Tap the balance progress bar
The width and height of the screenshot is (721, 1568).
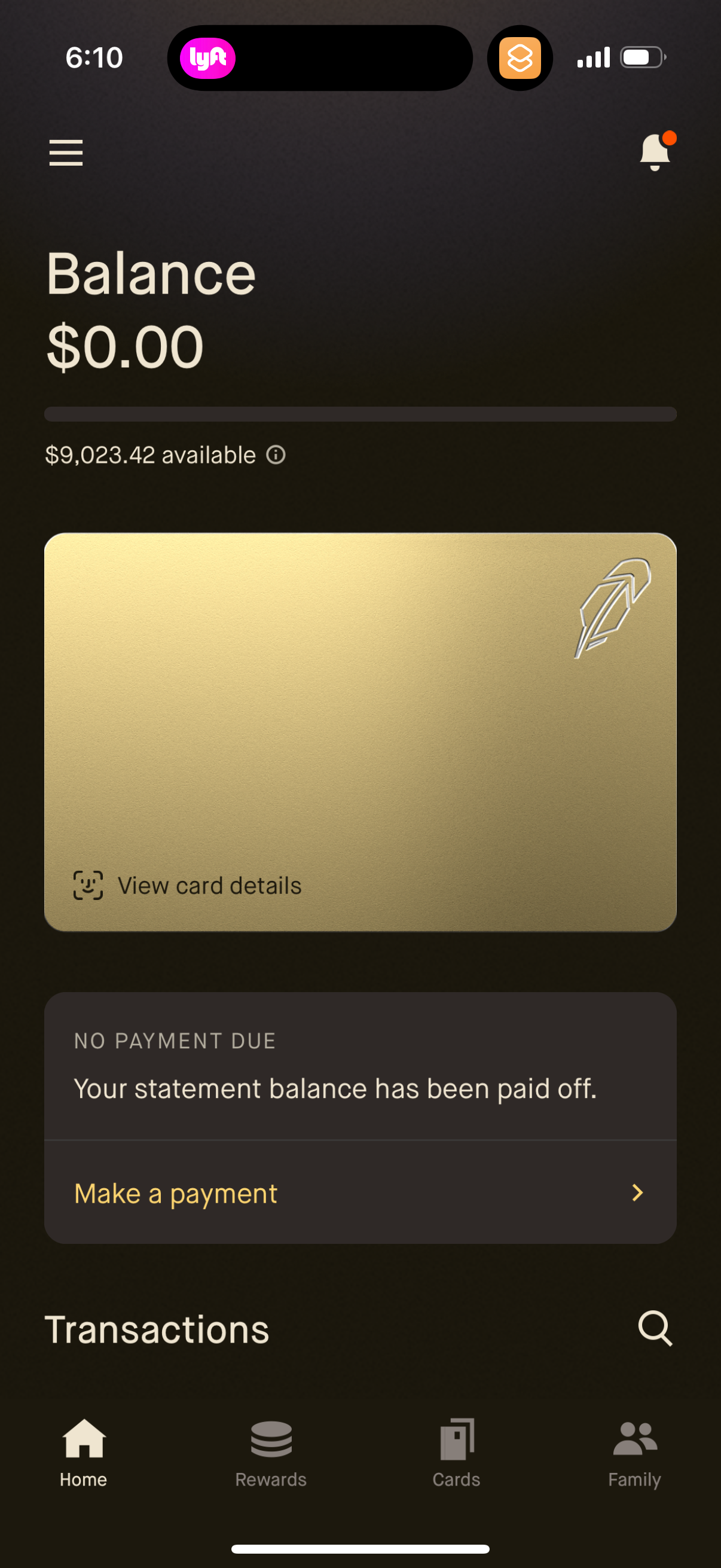pos(360,413)
